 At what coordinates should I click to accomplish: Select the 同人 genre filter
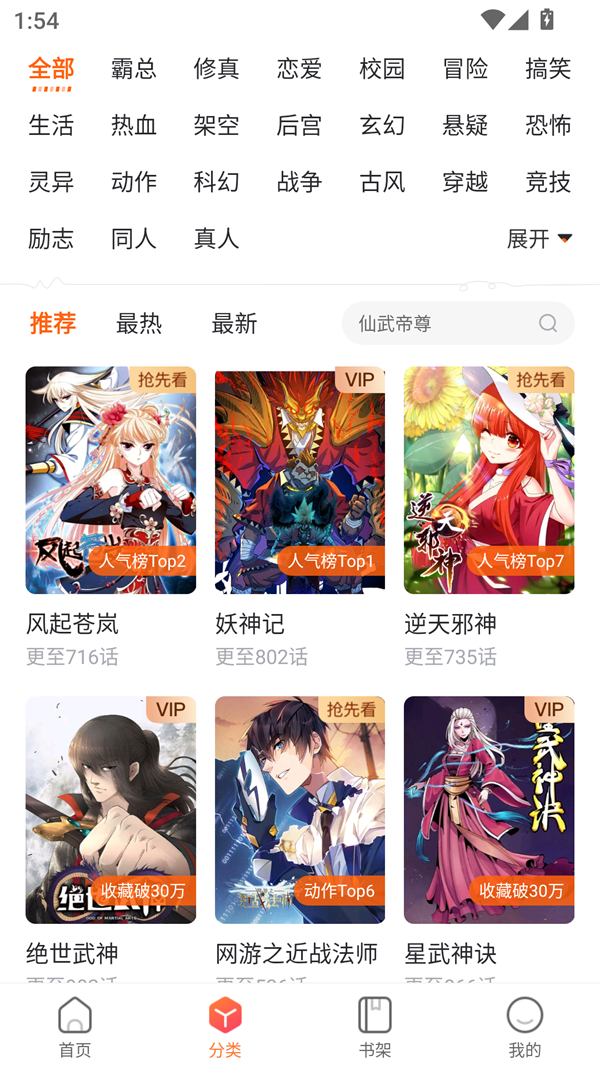click(133, 238)
